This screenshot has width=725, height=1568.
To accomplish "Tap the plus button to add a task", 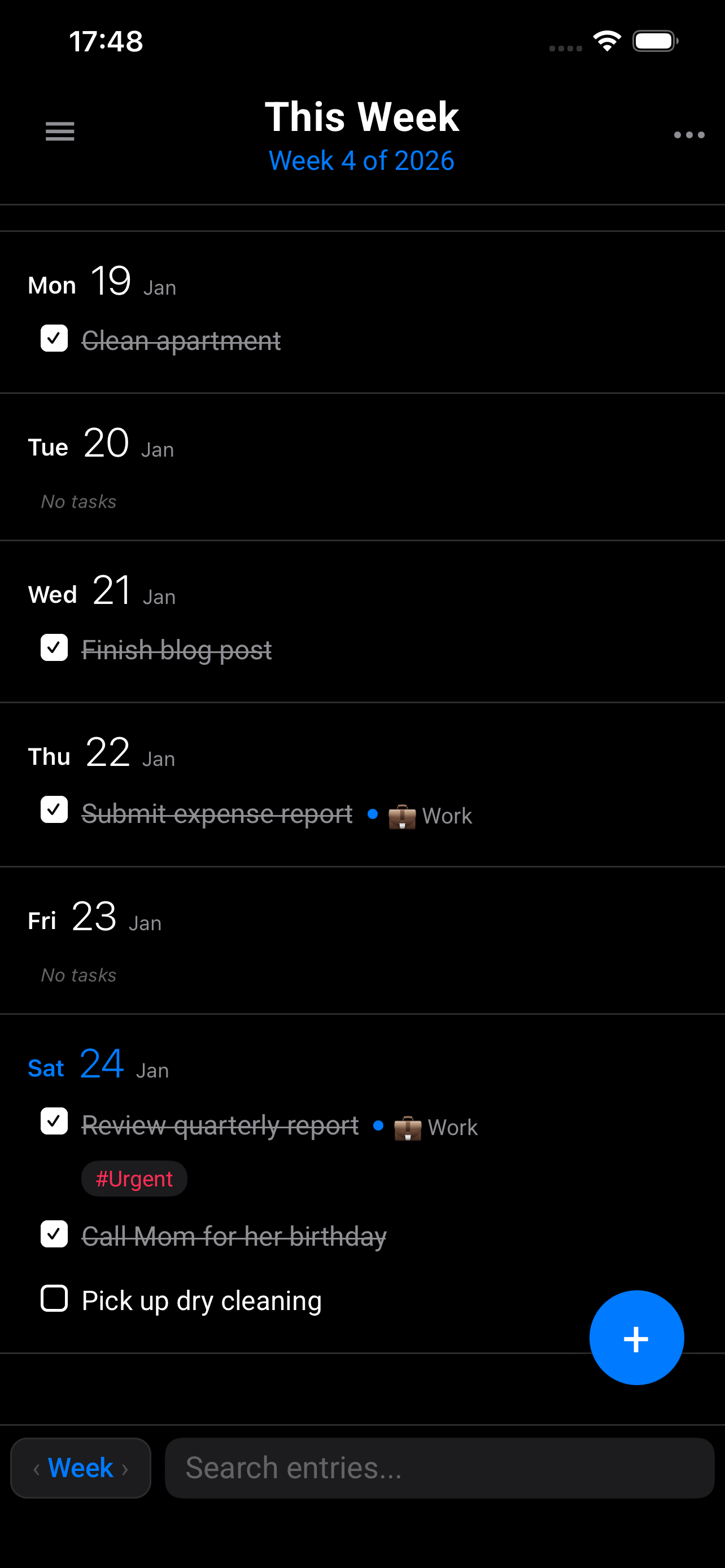I will tap(636, 1337).
